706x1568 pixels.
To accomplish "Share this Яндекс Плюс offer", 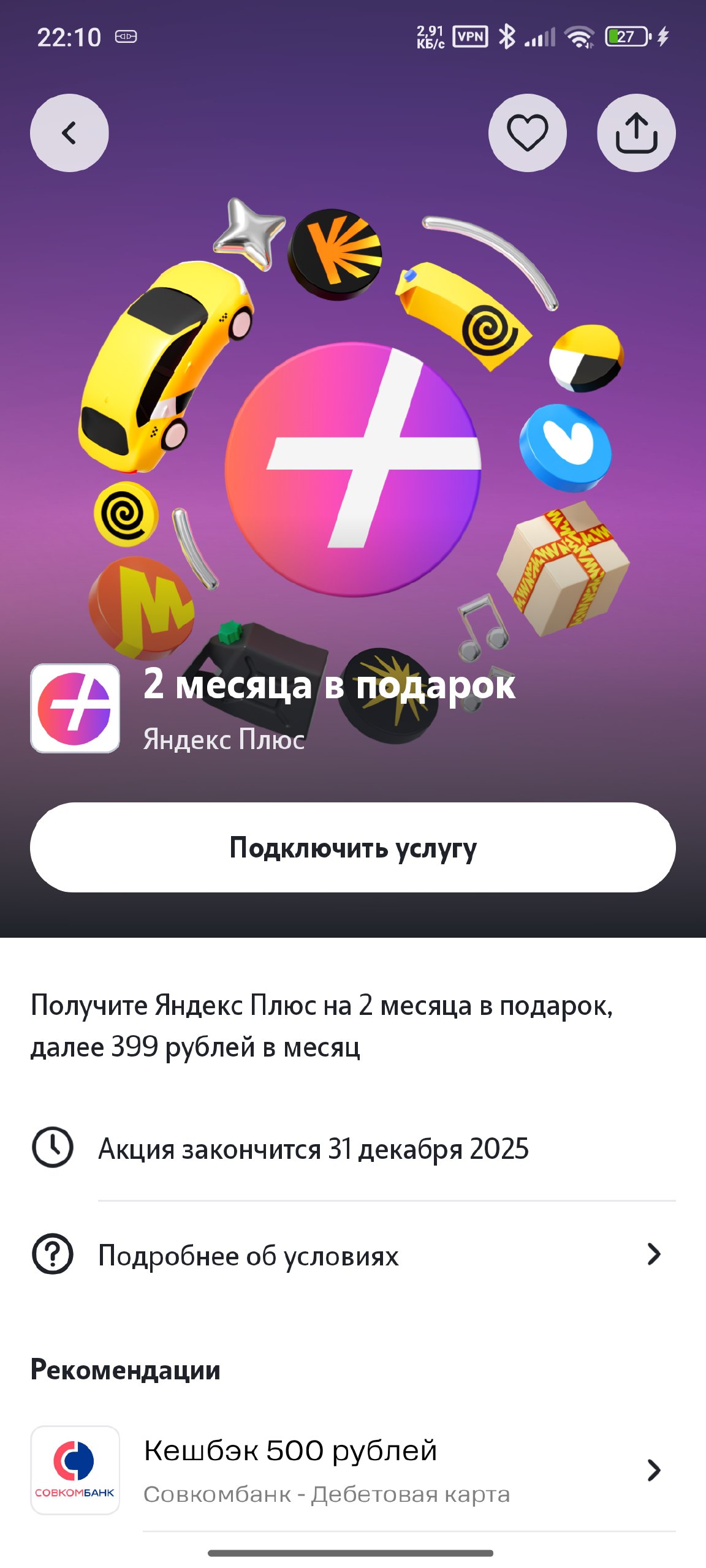I will point(636,133).
